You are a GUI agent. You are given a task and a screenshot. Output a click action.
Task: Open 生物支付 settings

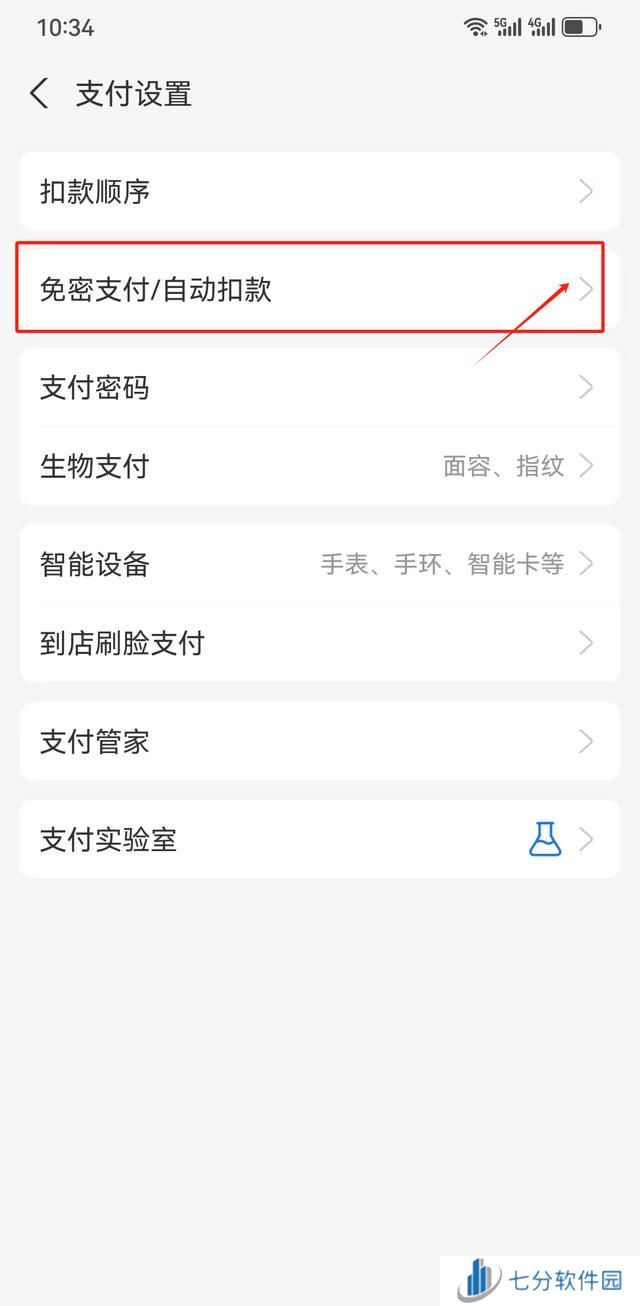click(320, 466)
